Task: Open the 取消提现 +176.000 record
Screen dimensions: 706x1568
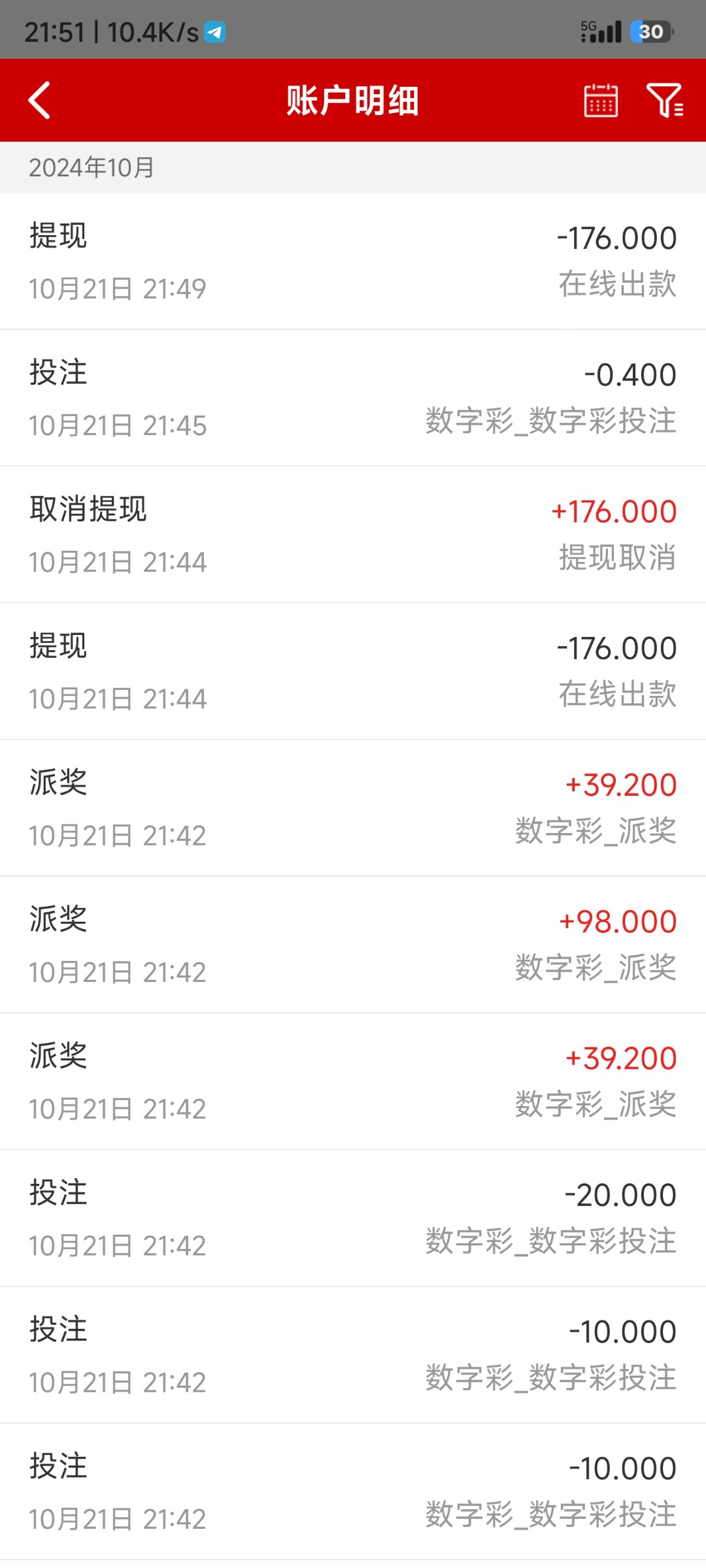Action: [x=353, y=534]
